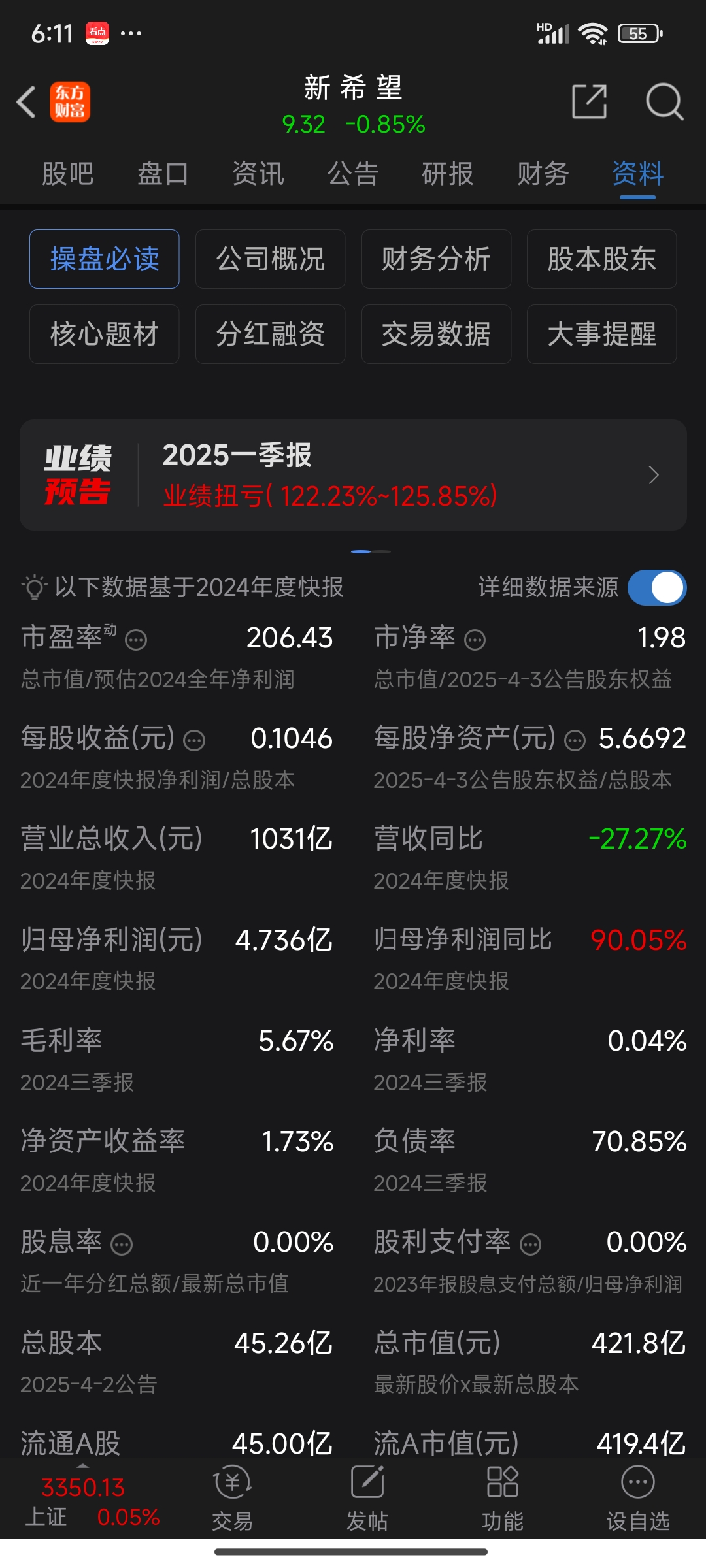The height and width of the screenshot is (1568, 706).
Task: Open the search magnifier icon
Action: pos(664,101)
